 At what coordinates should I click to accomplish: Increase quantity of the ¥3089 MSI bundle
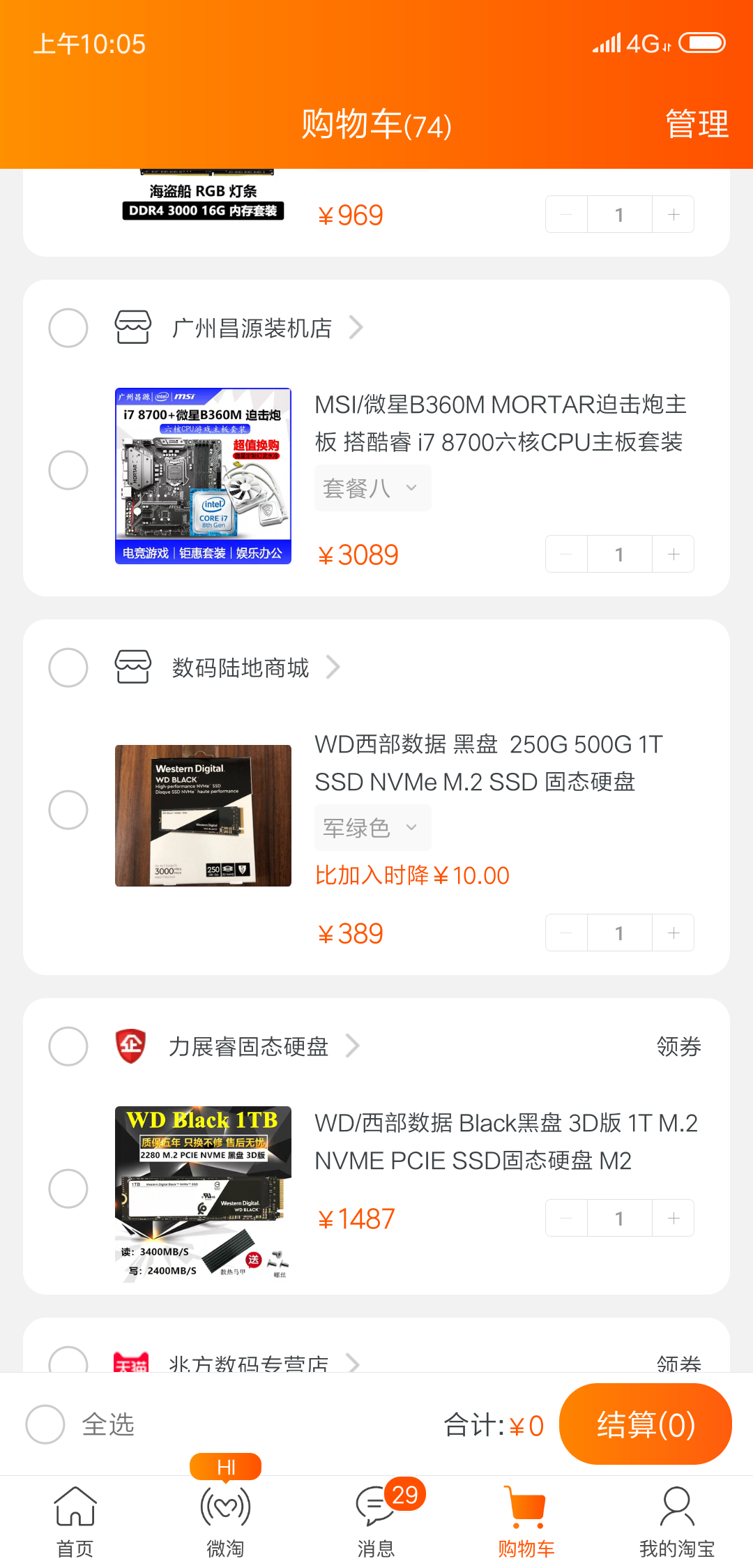click(x=673, y=555)
